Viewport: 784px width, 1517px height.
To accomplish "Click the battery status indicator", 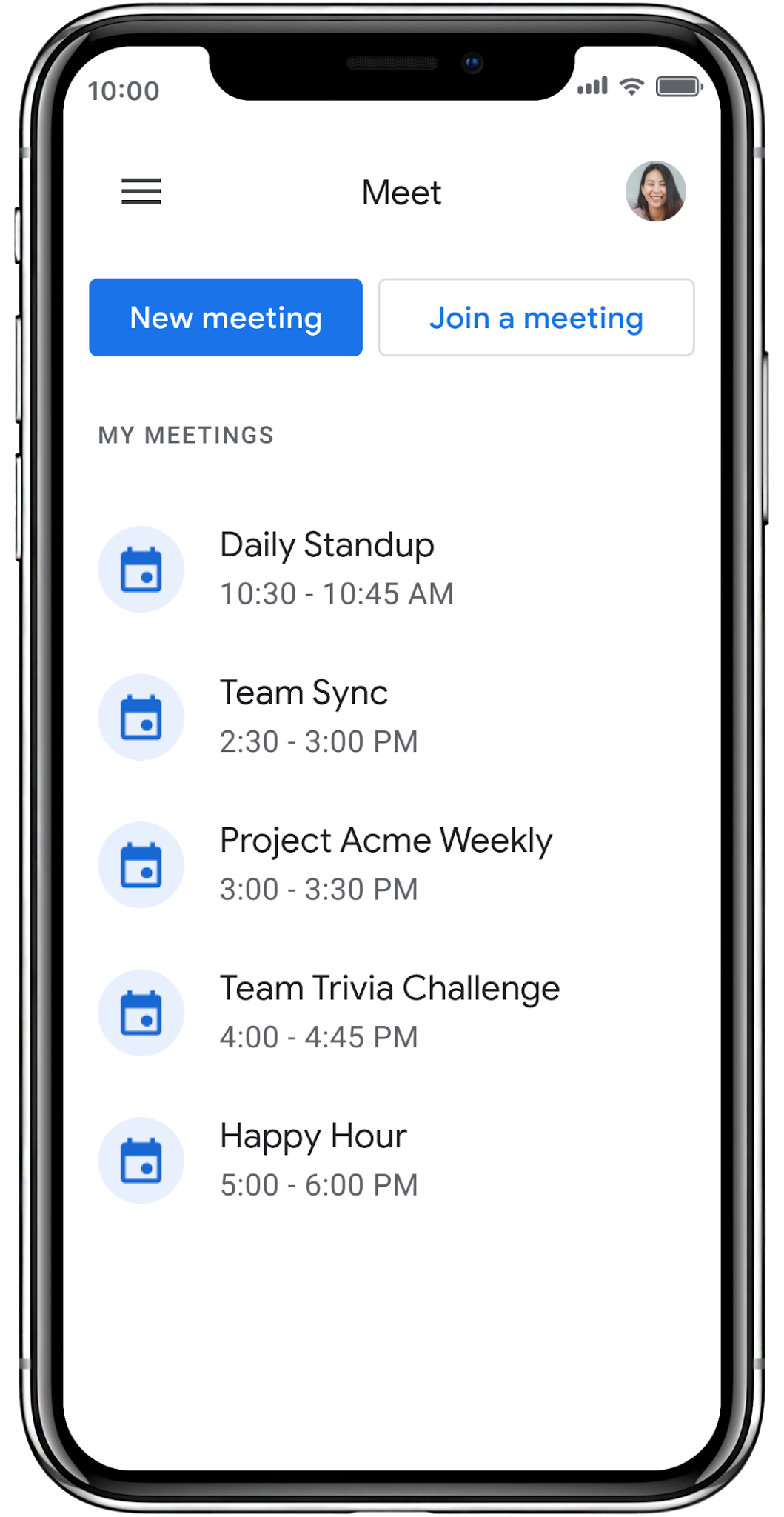I will pyautogui.click(x=677, y=87).
